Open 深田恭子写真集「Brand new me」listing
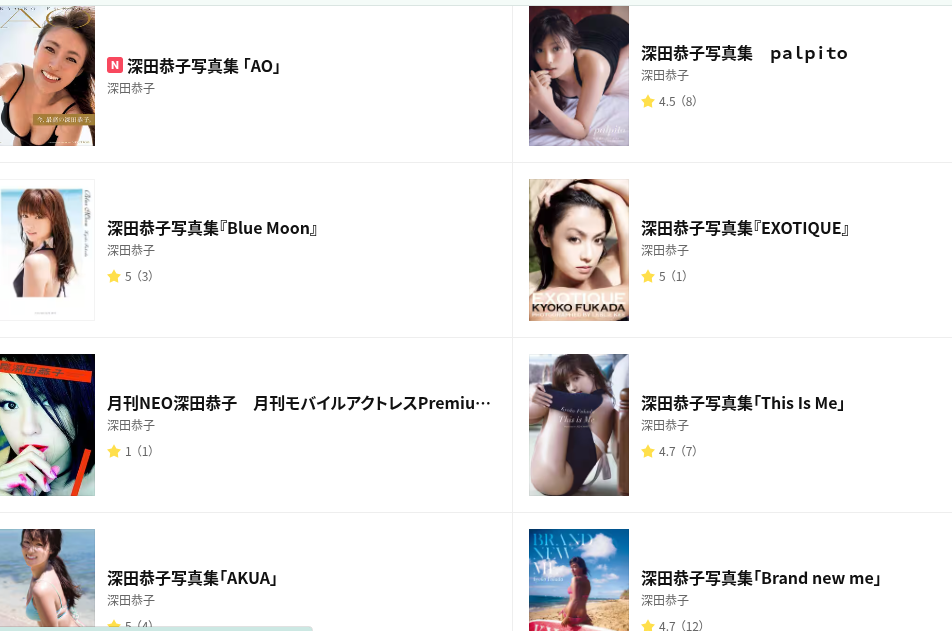952x631 pixels. pos(761,578)
